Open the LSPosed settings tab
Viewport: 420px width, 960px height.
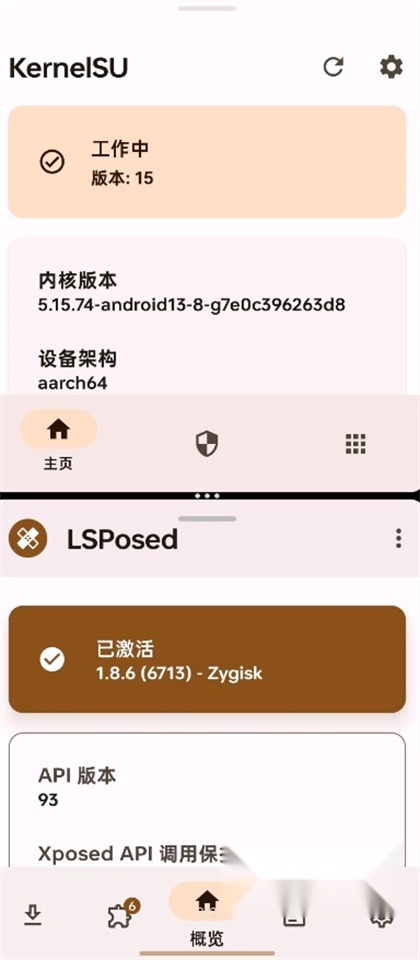tap(381, 916)
